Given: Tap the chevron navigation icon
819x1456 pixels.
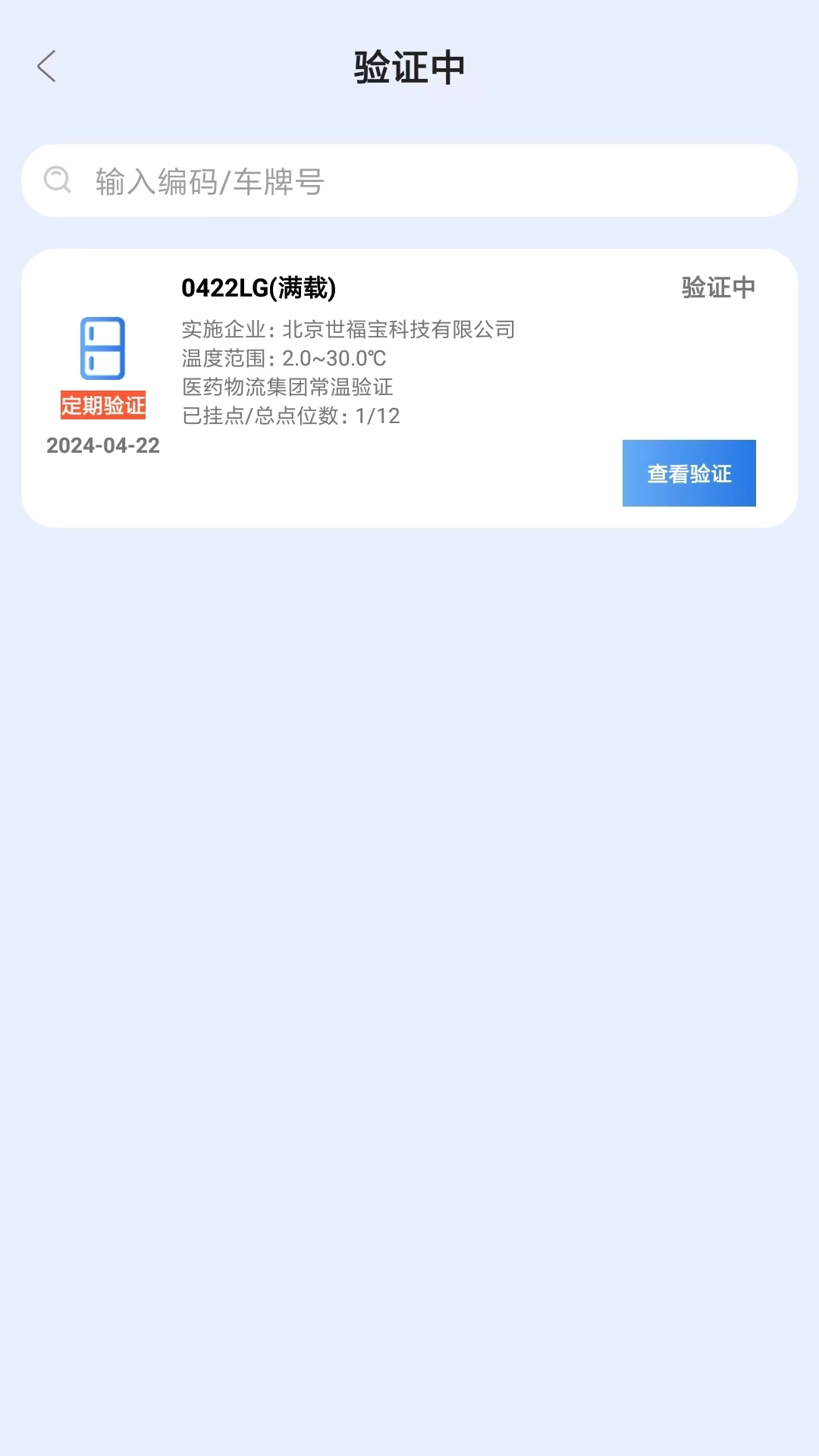Looking at the screenshot, I should pos(48,67).
